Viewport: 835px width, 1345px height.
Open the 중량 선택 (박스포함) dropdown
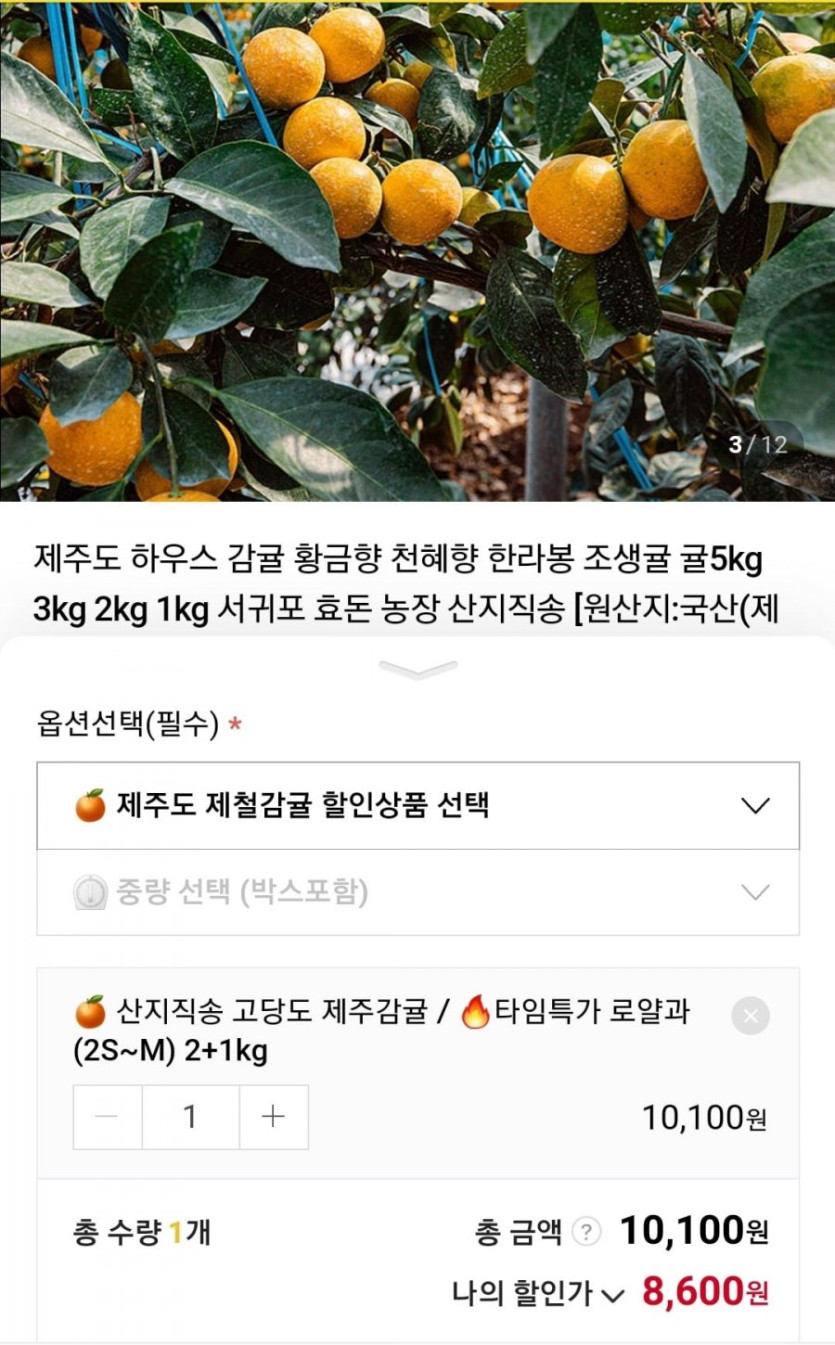(x=417, y=892)
